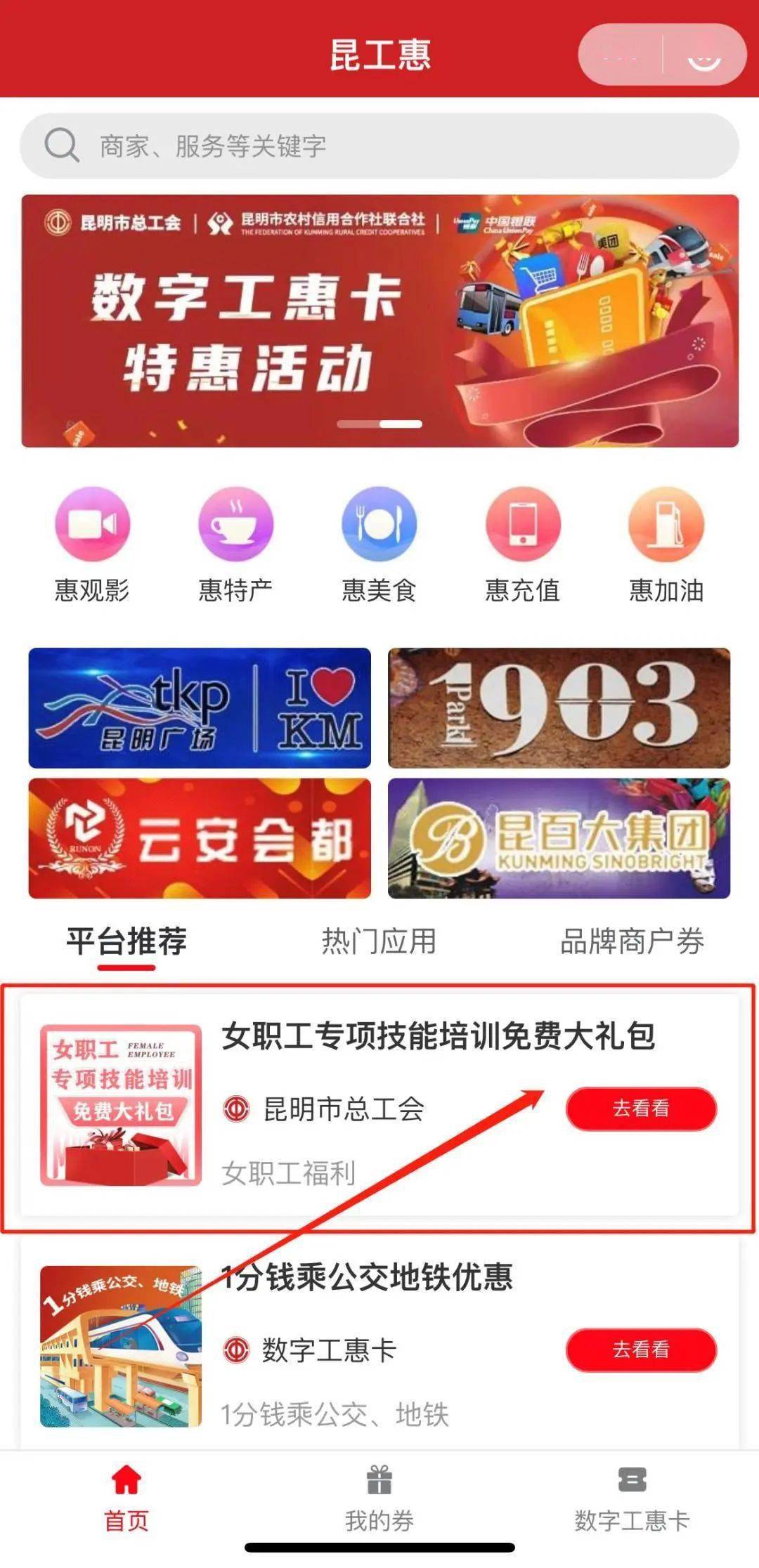Switch to the 品牌商户券 tab
The width and height of the screenshot is (759, 1568).
(x=632, y=941)
